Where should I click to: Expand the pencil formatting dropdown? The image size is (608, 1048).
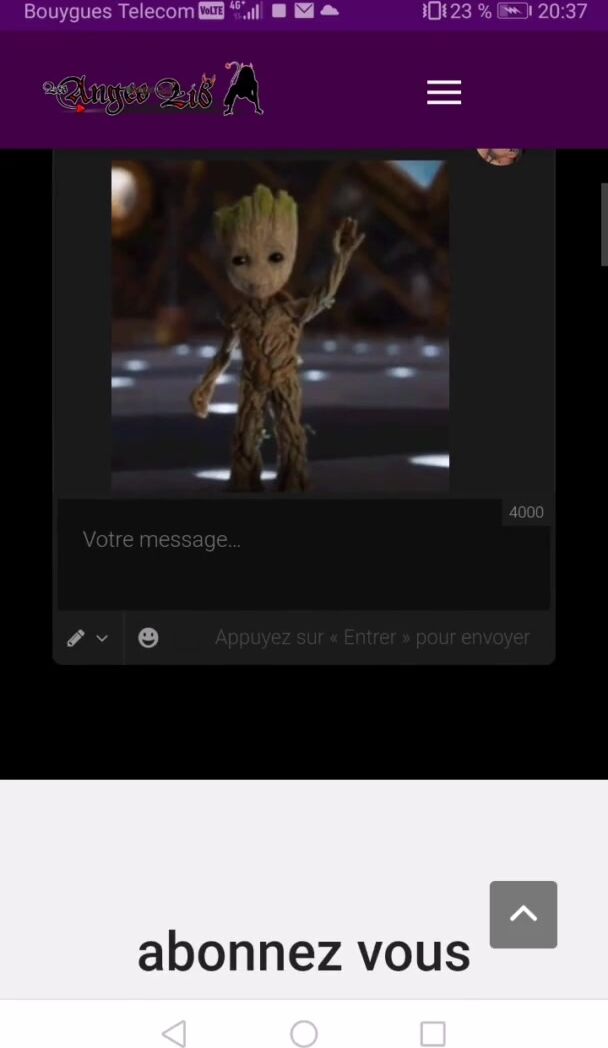point(88,638)
